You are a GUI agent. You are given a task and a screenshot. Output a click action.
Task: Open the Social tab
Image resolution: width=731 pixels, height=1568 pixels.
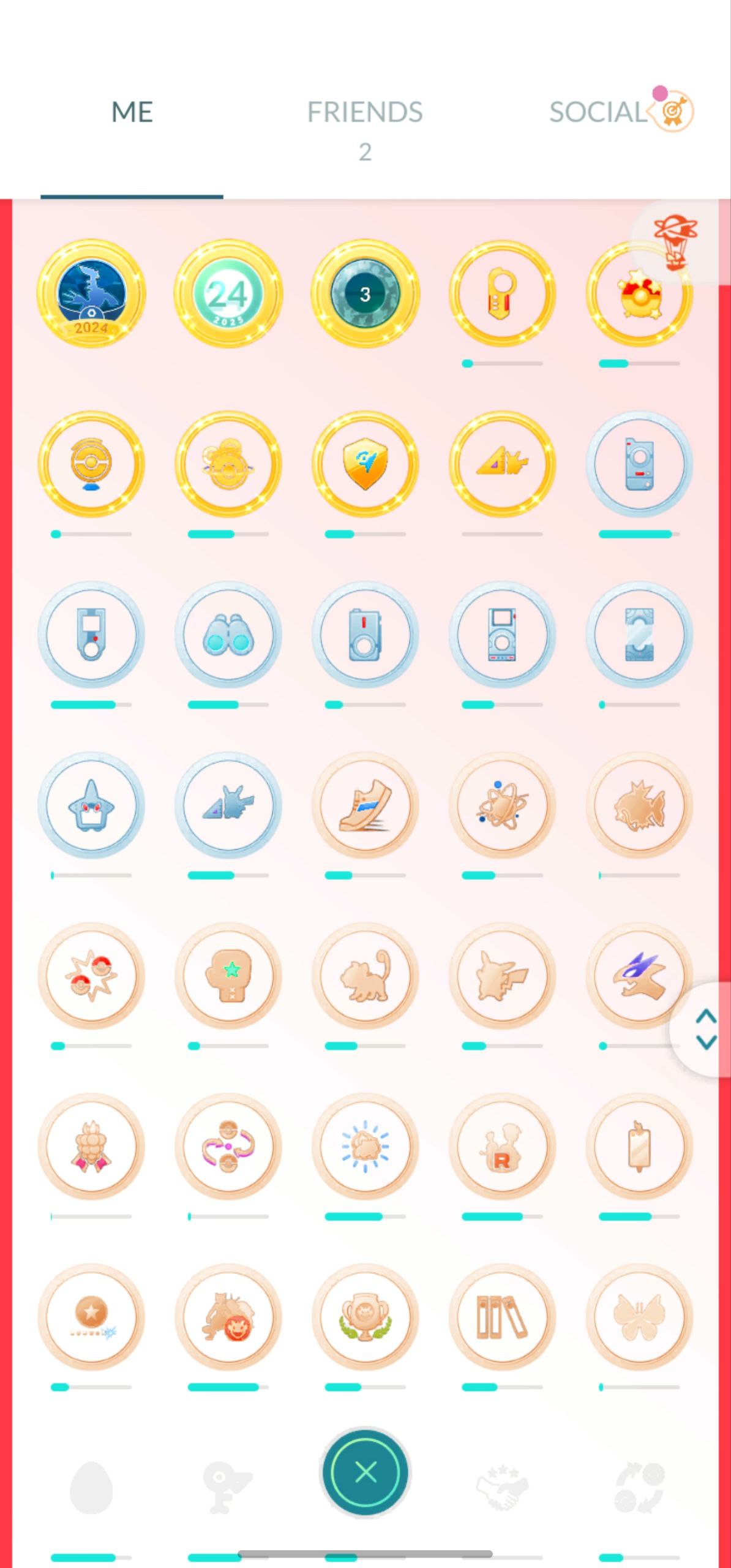[x=598, y=112]
